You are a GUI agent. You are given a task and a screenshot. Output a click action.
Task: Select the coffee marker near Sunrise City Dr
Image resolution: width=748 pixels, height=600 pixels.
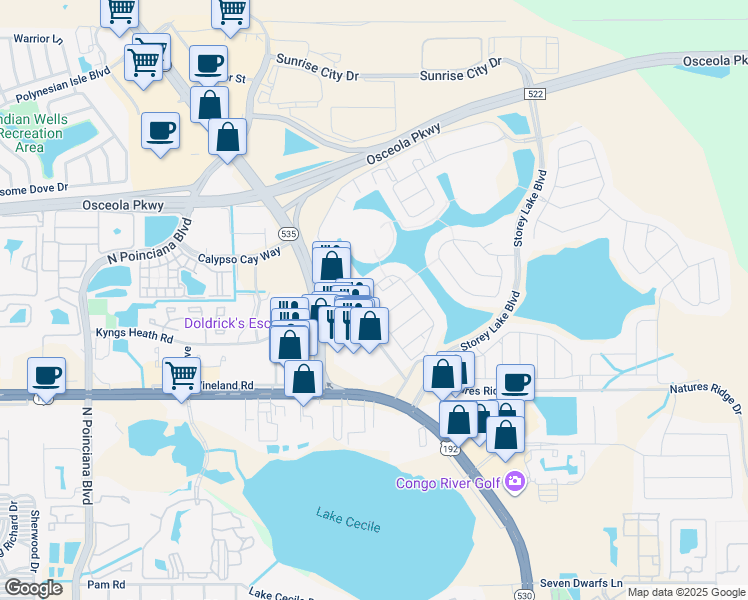point(208,64)
